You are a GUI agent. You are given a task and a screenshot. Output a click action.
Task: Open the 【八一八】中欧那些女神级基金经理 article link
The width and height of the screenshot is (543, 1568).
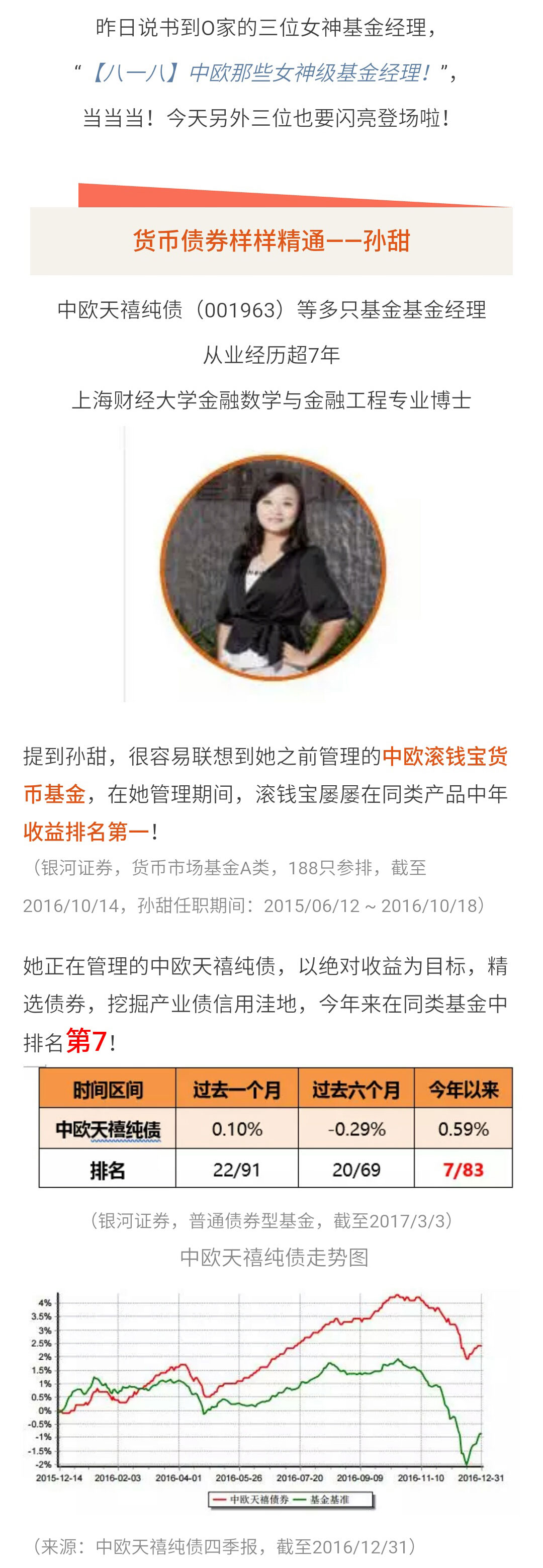point(261,73)
